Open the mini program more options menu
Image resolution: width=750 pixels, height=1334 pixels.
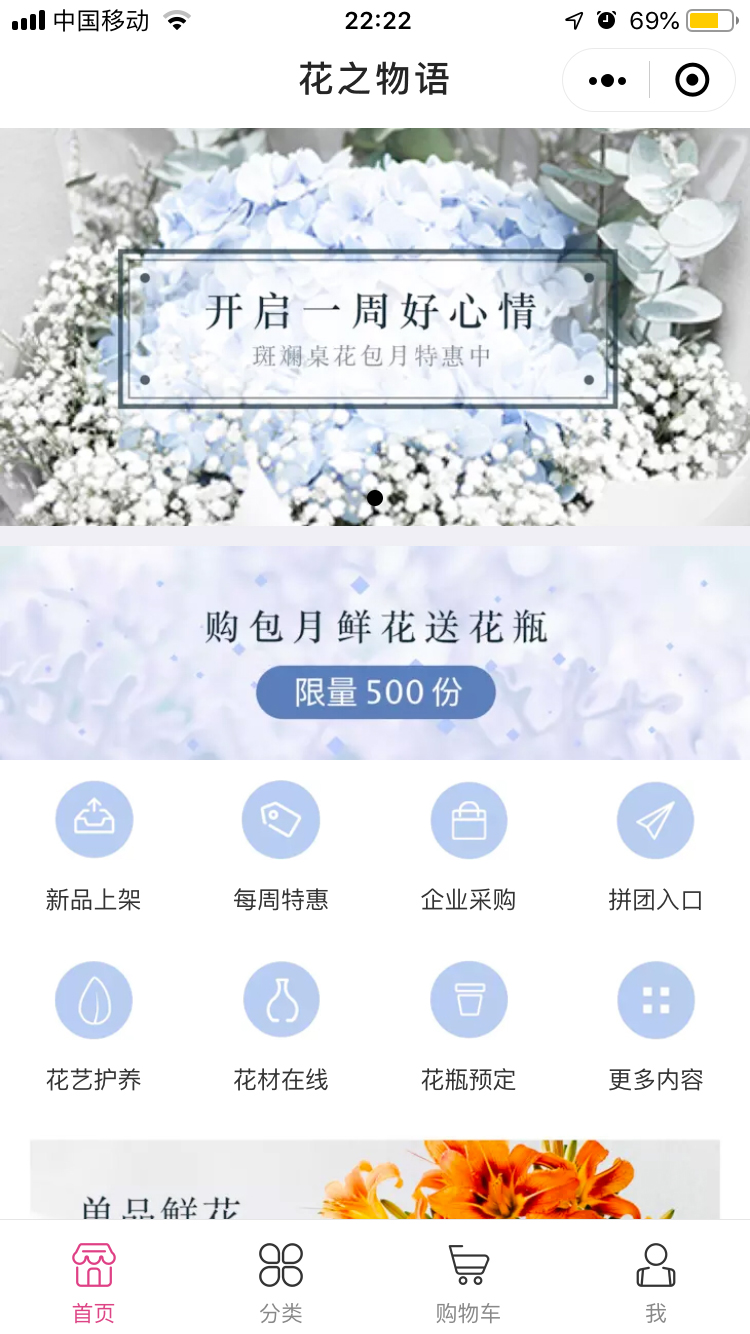(x=607, y=81)
